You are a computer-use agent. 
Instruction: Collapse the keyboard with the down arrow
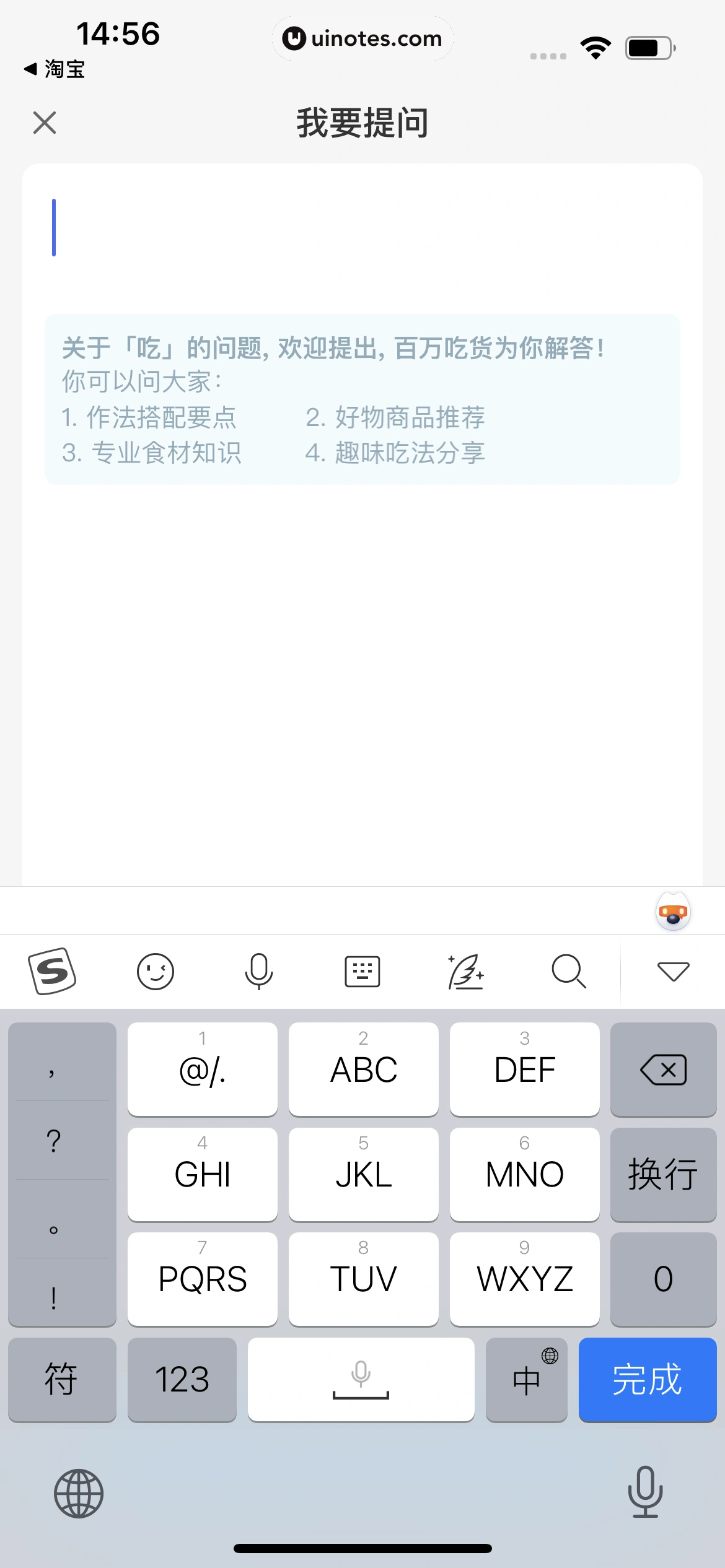(x=672, y=970)
